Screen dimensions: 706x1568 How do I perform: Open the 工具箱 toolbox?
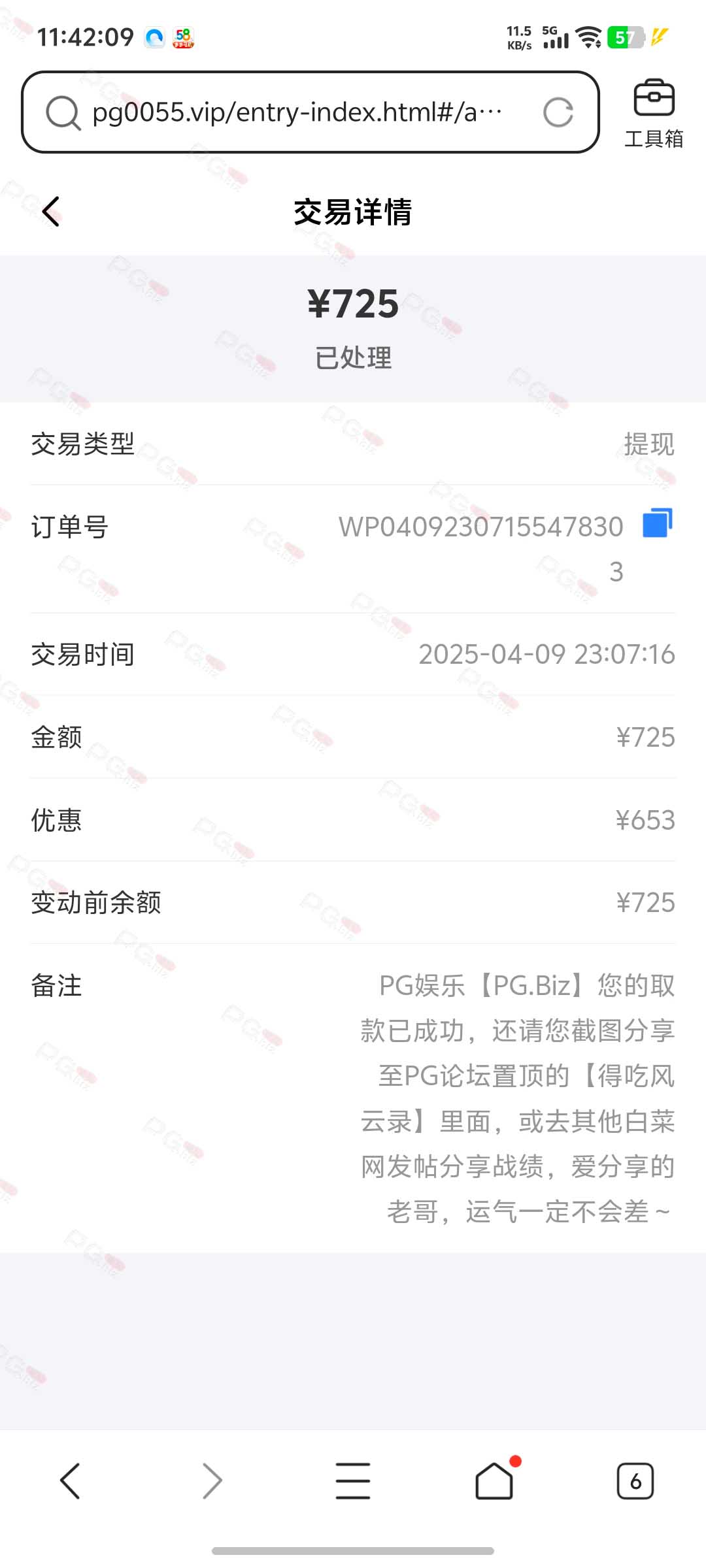[654, 114]
